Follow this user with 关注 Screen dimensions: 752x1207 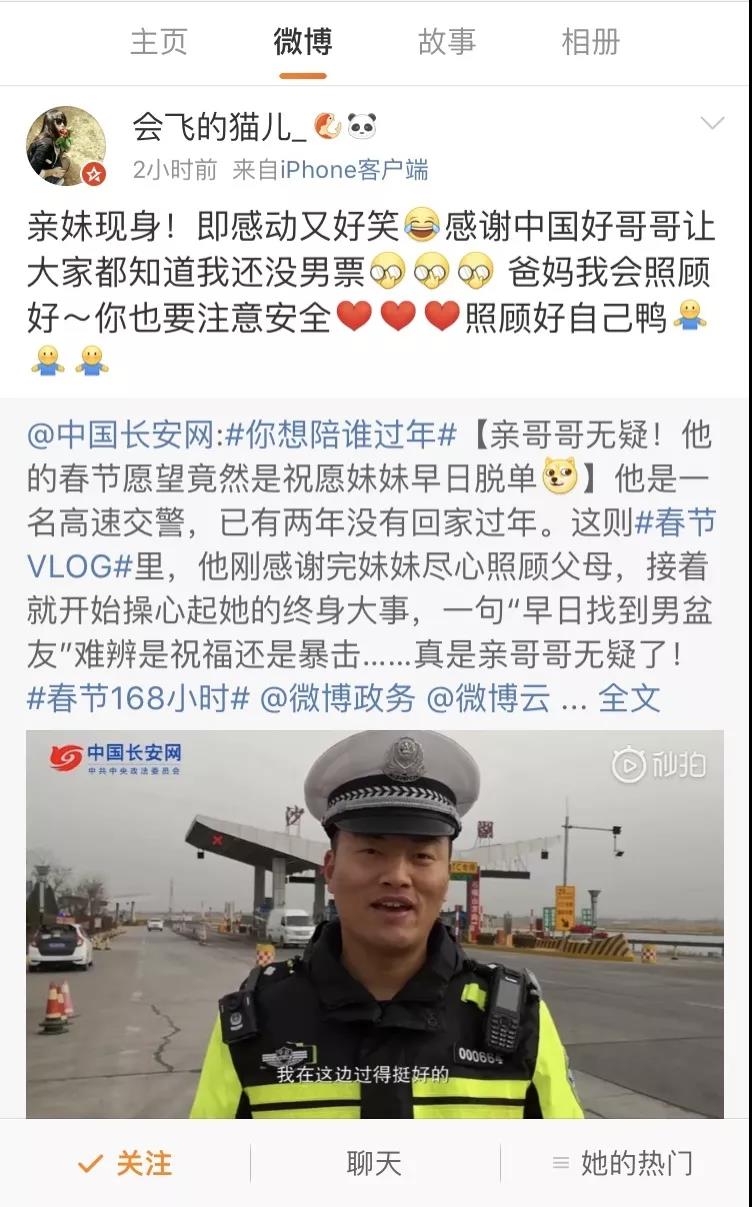coord(125,1163)
